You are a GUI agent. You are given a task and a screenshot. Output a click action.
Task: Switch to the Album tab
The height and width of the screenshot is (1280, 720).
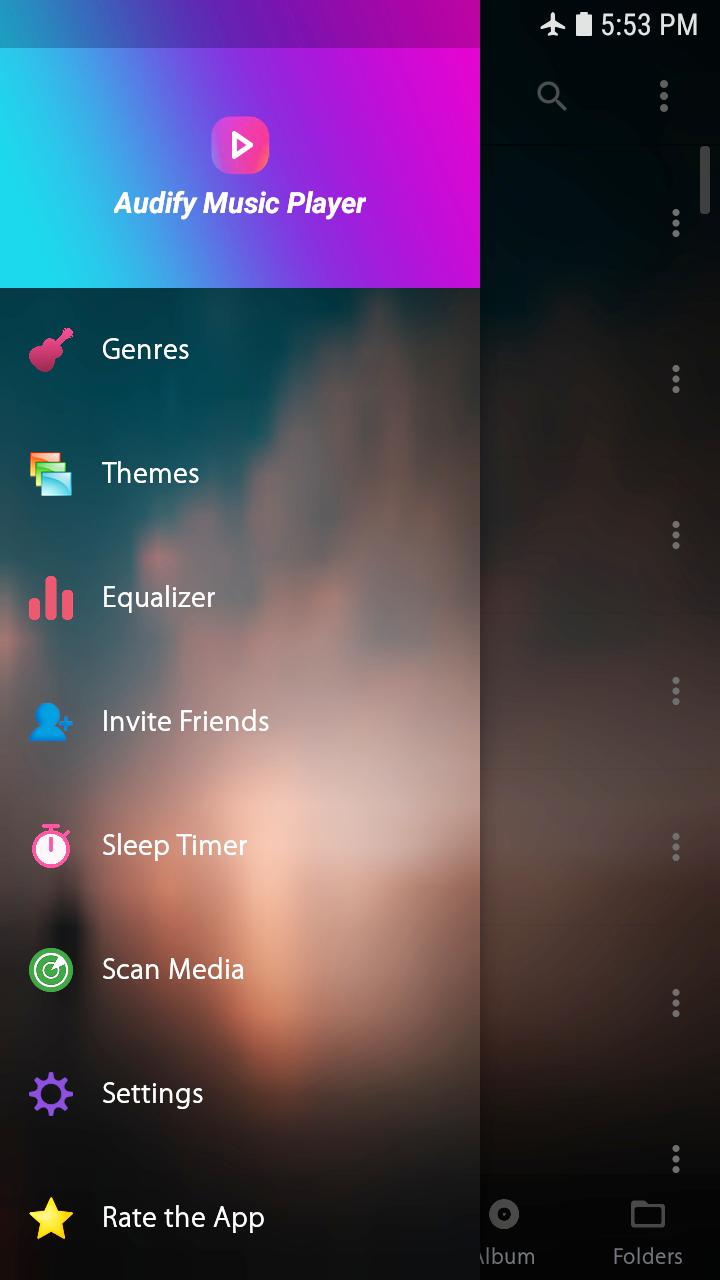[x=504, y=1232]
